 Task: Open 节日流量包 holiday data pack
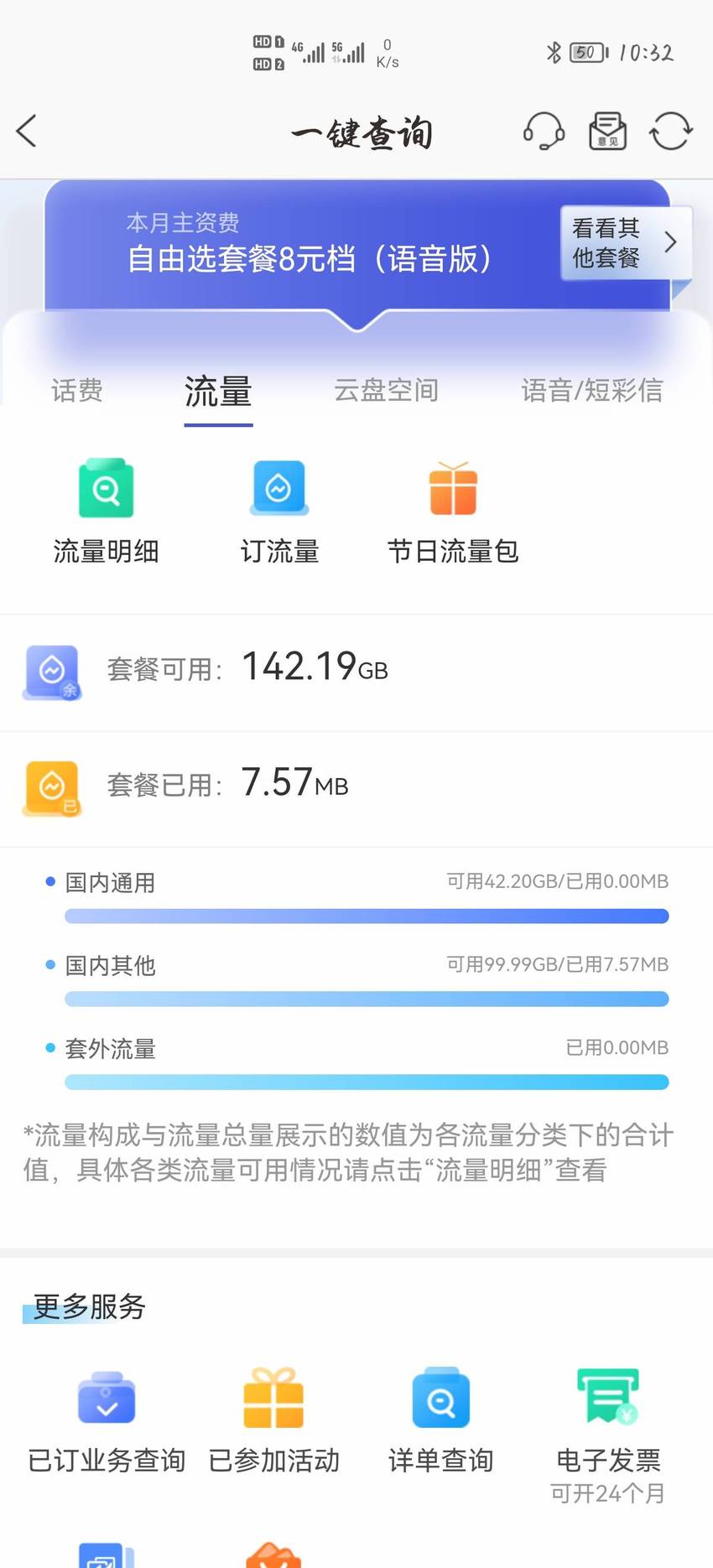453,511
